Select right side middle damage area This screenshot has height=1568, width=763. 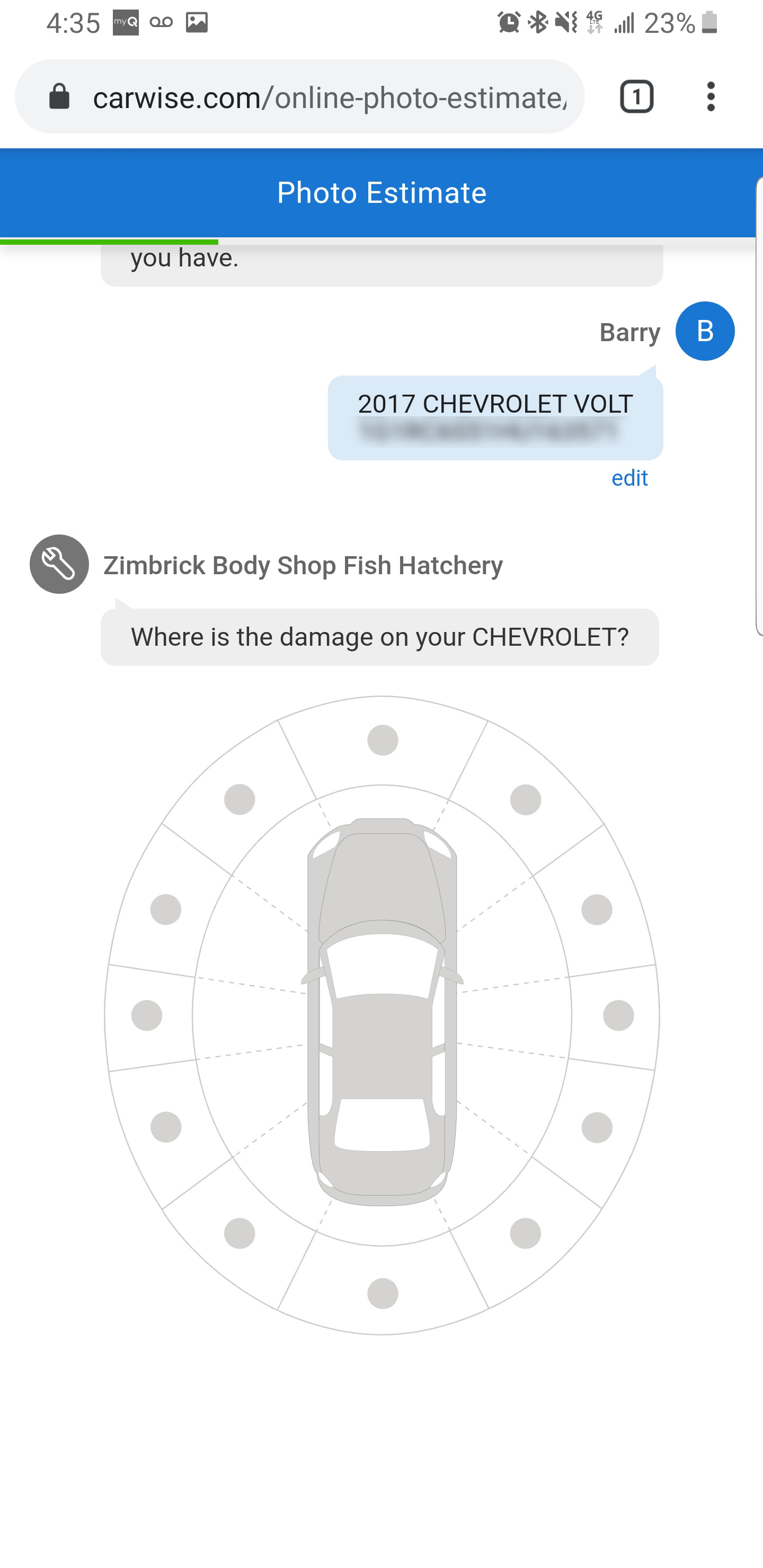point(618,1015)
